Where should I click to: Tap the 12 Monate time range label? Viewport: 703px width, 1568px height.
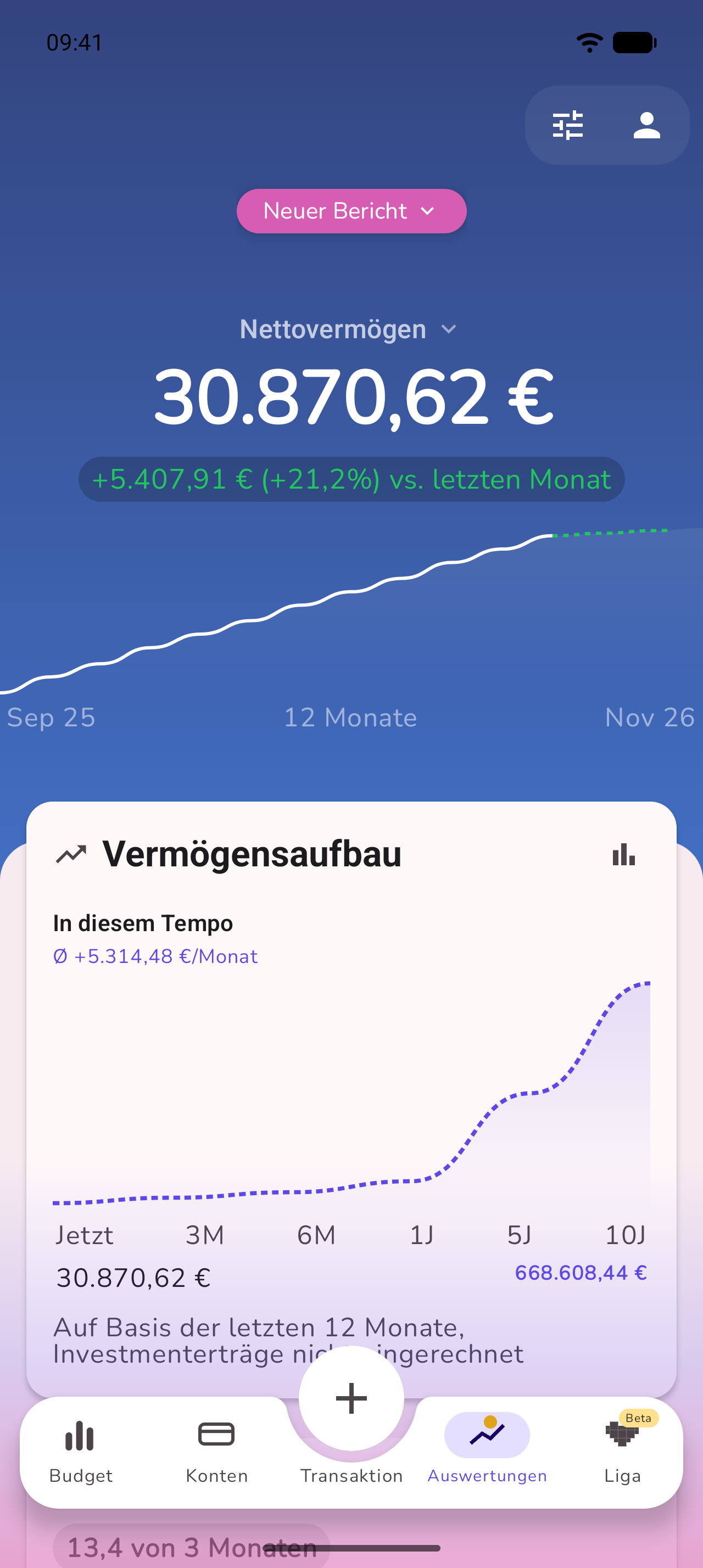(x=350, y=717)
